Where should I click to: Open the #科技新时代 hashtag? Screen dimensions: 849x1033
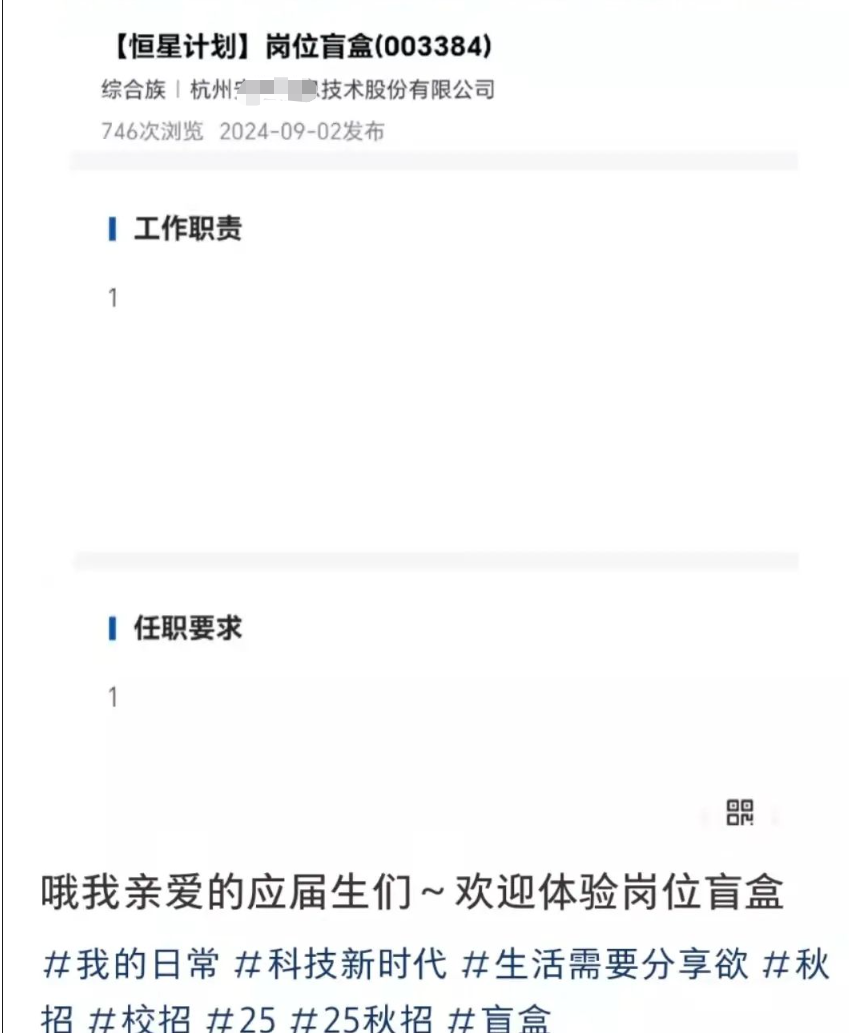tap(340, 966)
